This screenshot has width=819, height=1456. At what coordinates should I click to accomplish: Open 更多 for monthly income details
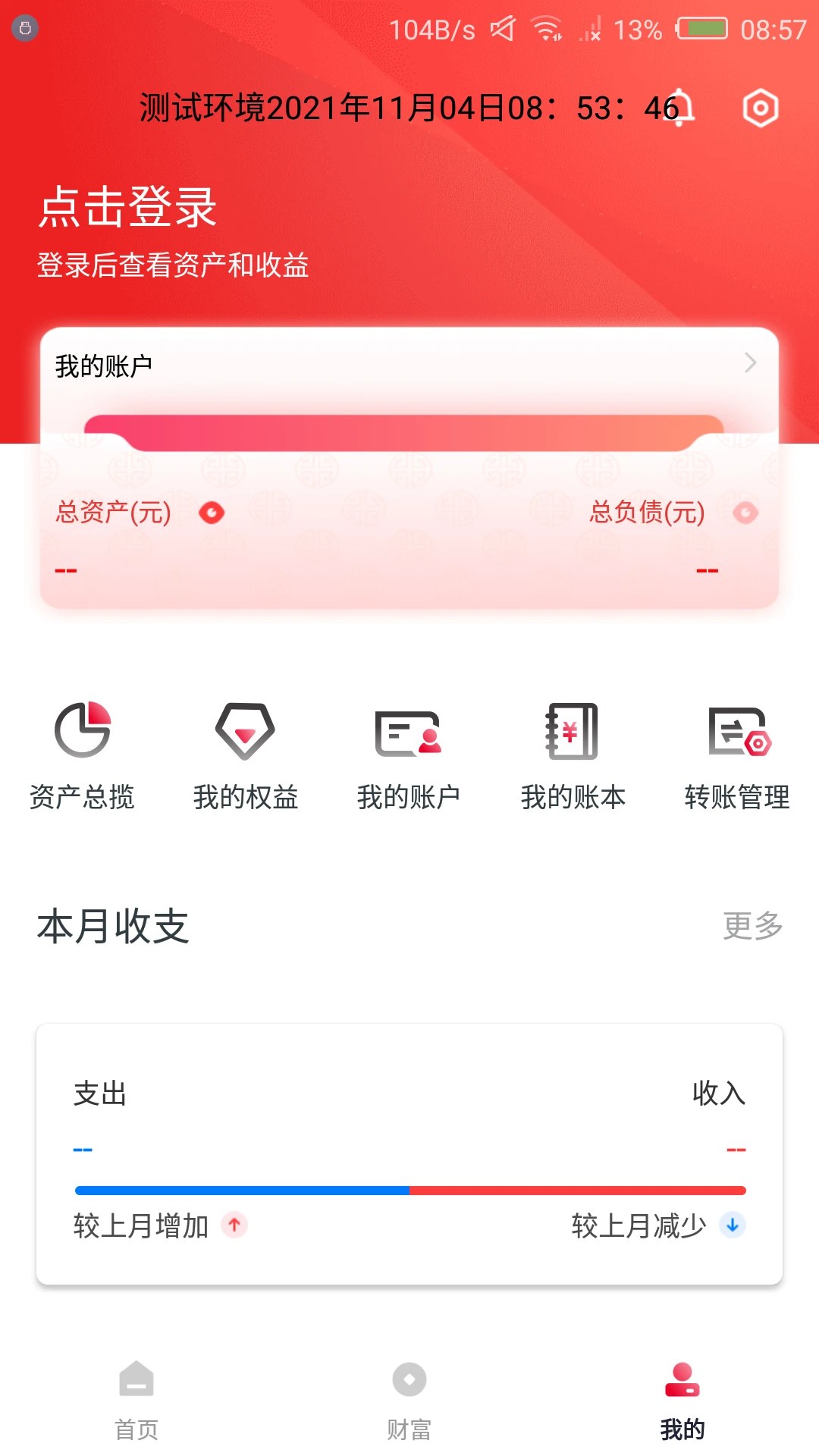click(752, 926)
